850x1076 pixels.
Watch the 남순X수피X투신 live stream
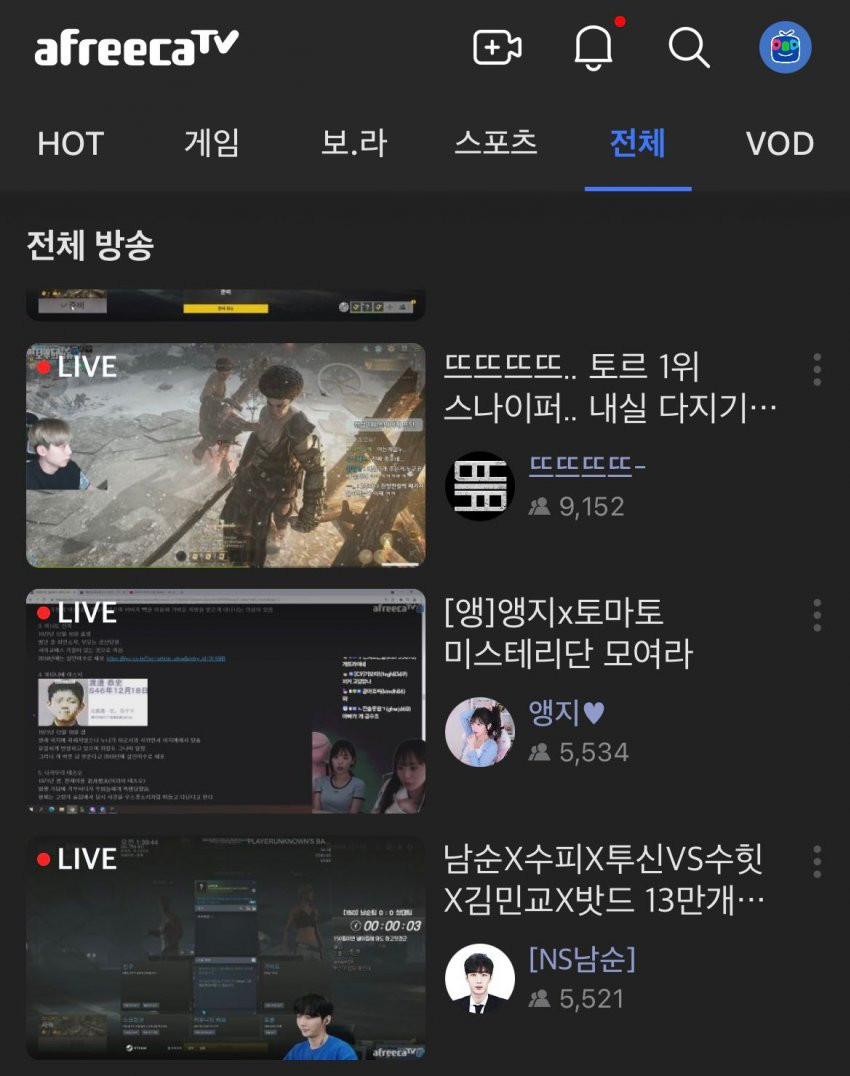point(226,948)
